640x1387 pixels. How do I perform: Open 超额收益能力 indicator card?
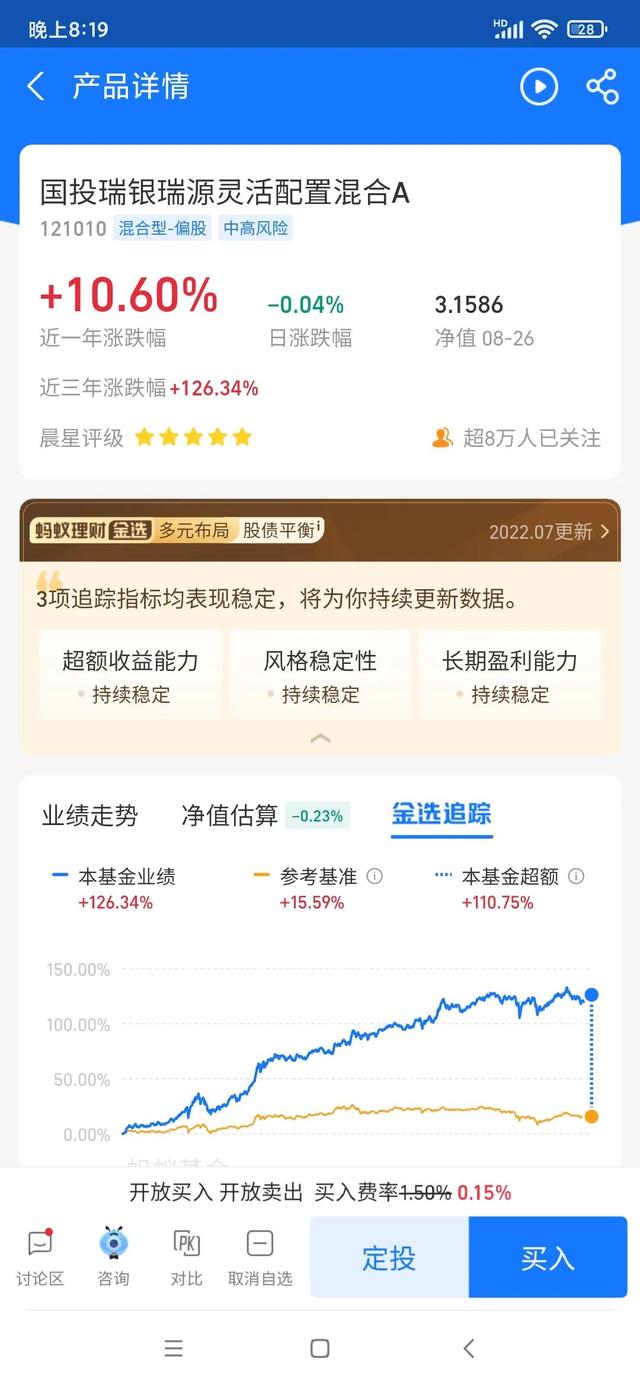131,675
